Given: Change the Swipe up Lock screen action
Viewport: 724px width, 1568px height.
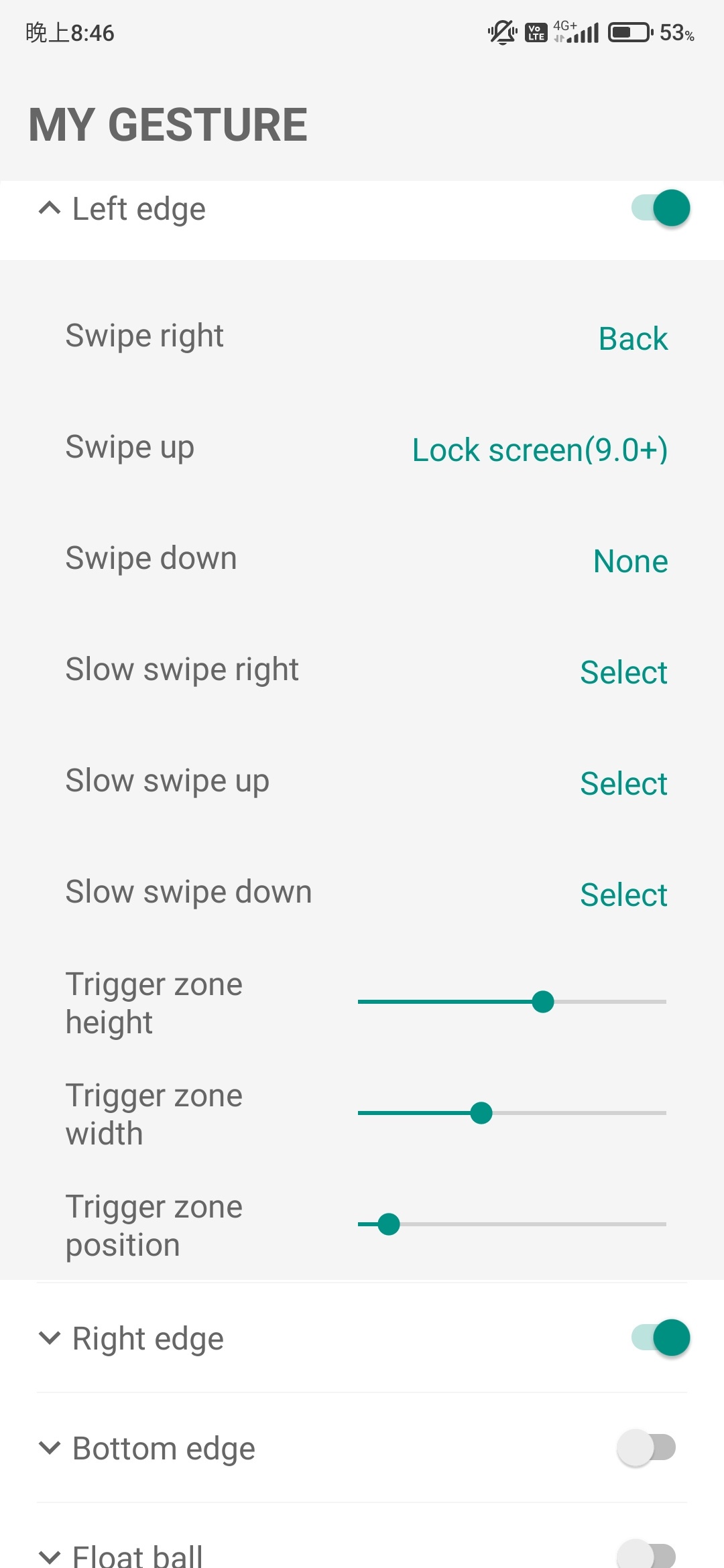Looking at the screenshot, I should click(x=540, y=450).
